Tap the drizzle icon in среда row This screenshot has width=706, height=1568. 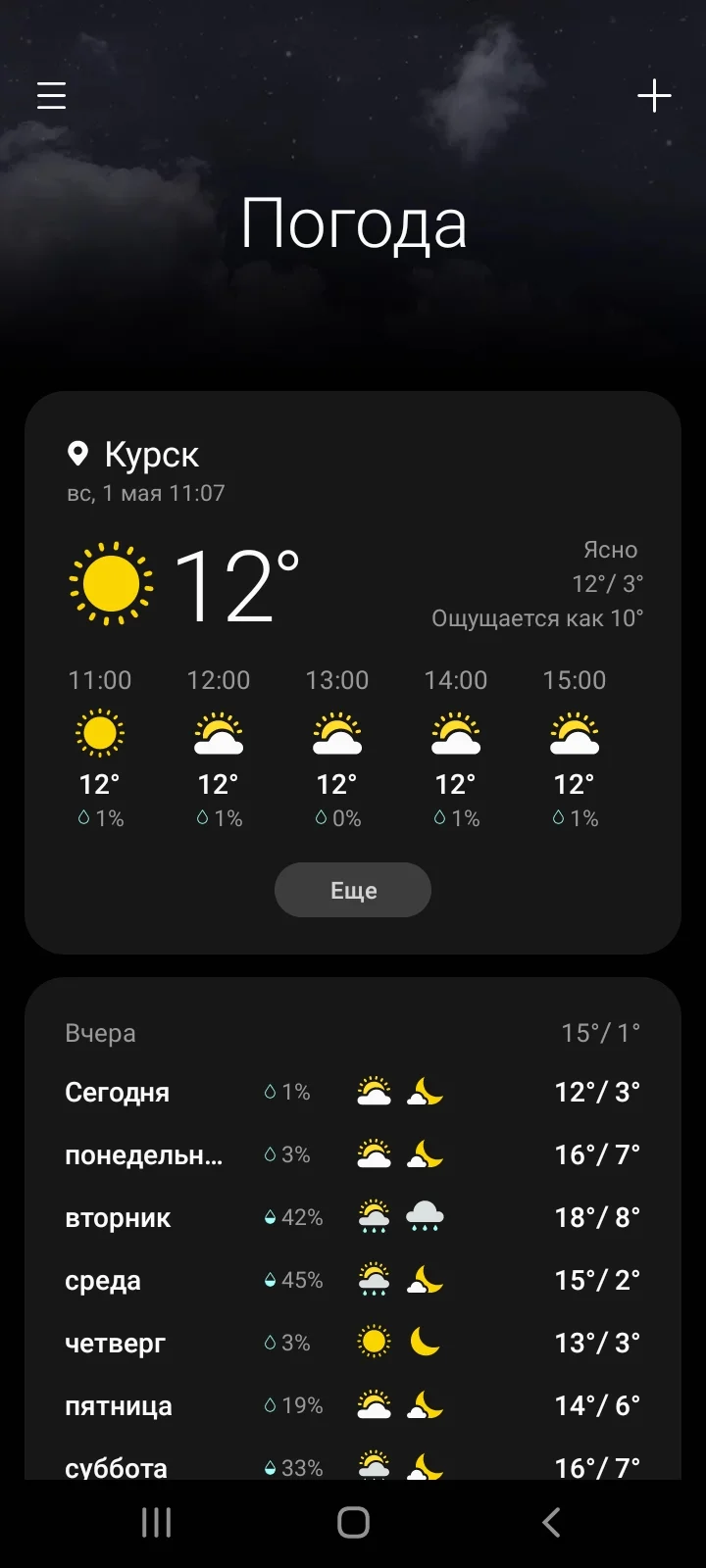point(374,1279)
